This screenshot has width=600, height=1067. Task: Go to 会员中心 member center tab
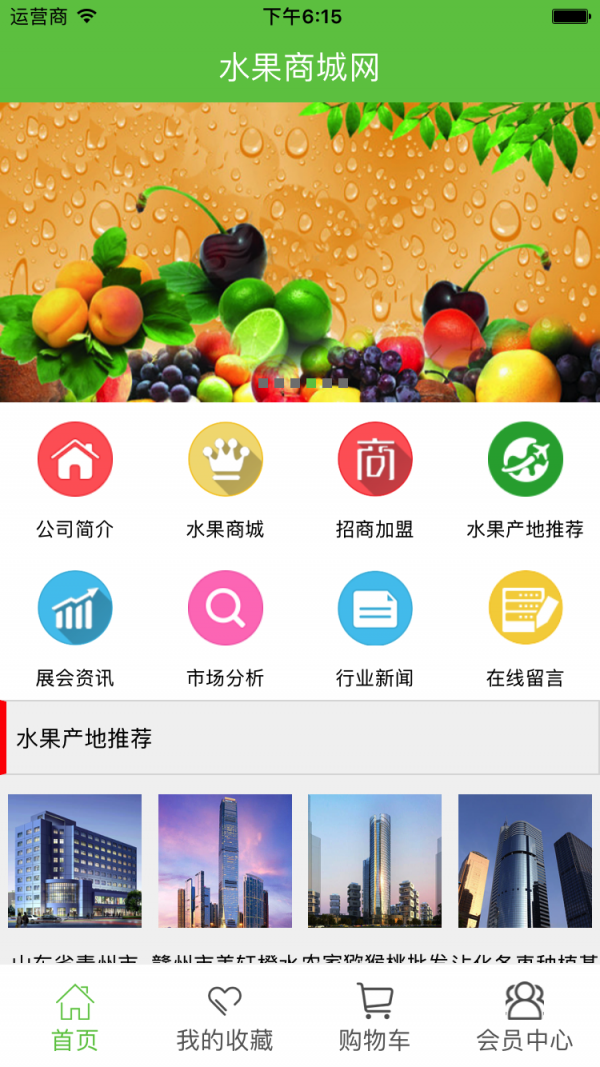(x=525, y=1017)
